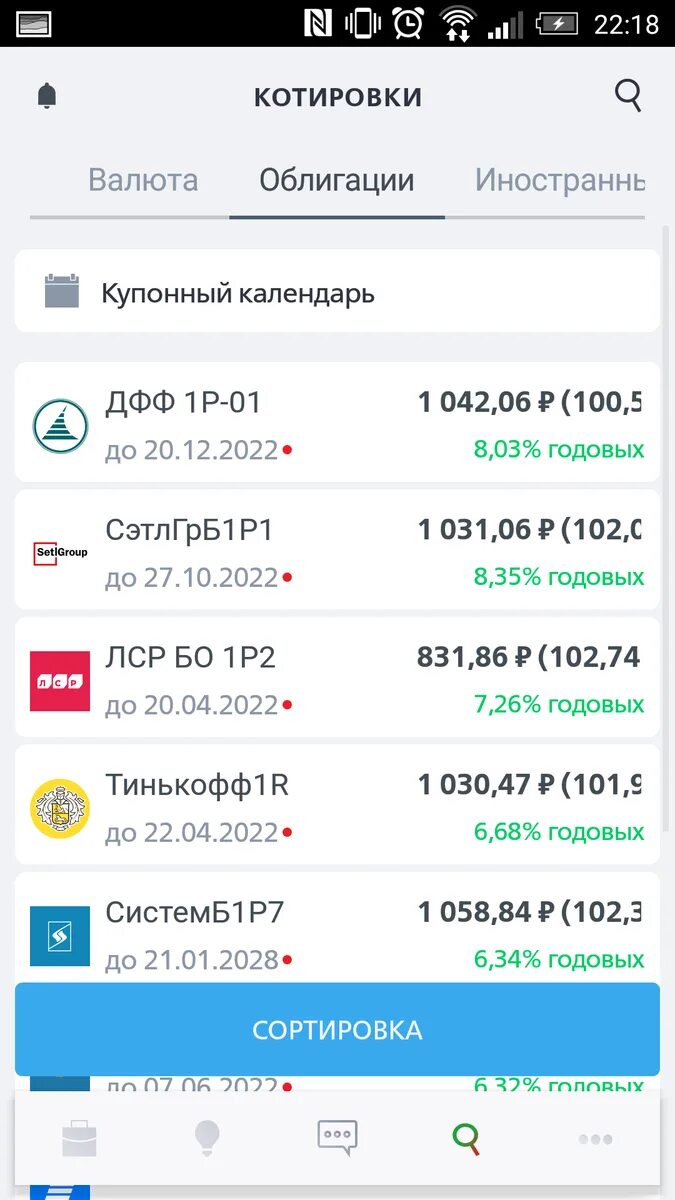Open the search magnifier in header
This screenshot has height=1200, width=675.
point(628,96)
